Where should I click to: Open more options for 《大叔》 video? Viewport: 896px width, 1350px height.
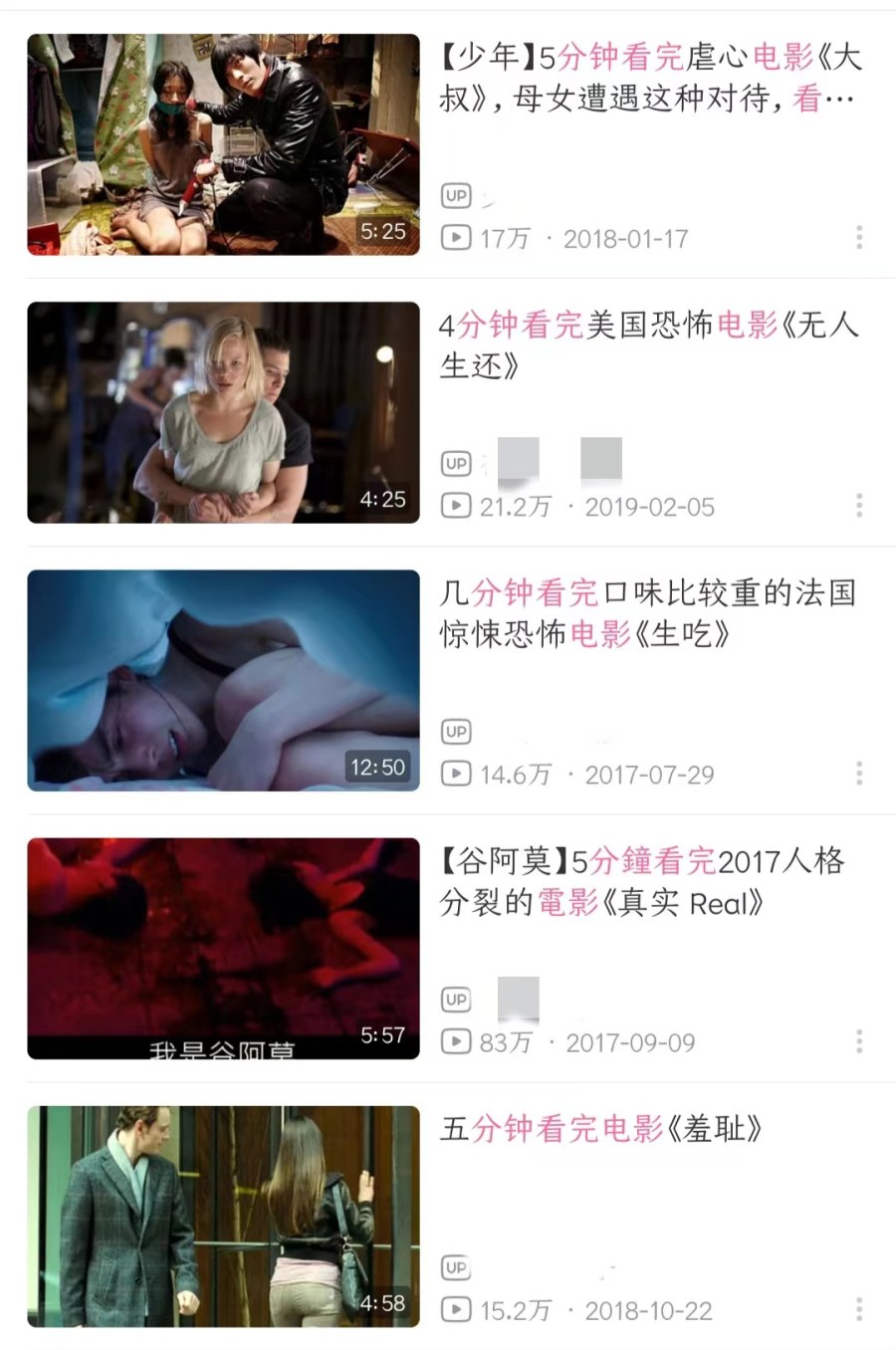tap(858, 238)
